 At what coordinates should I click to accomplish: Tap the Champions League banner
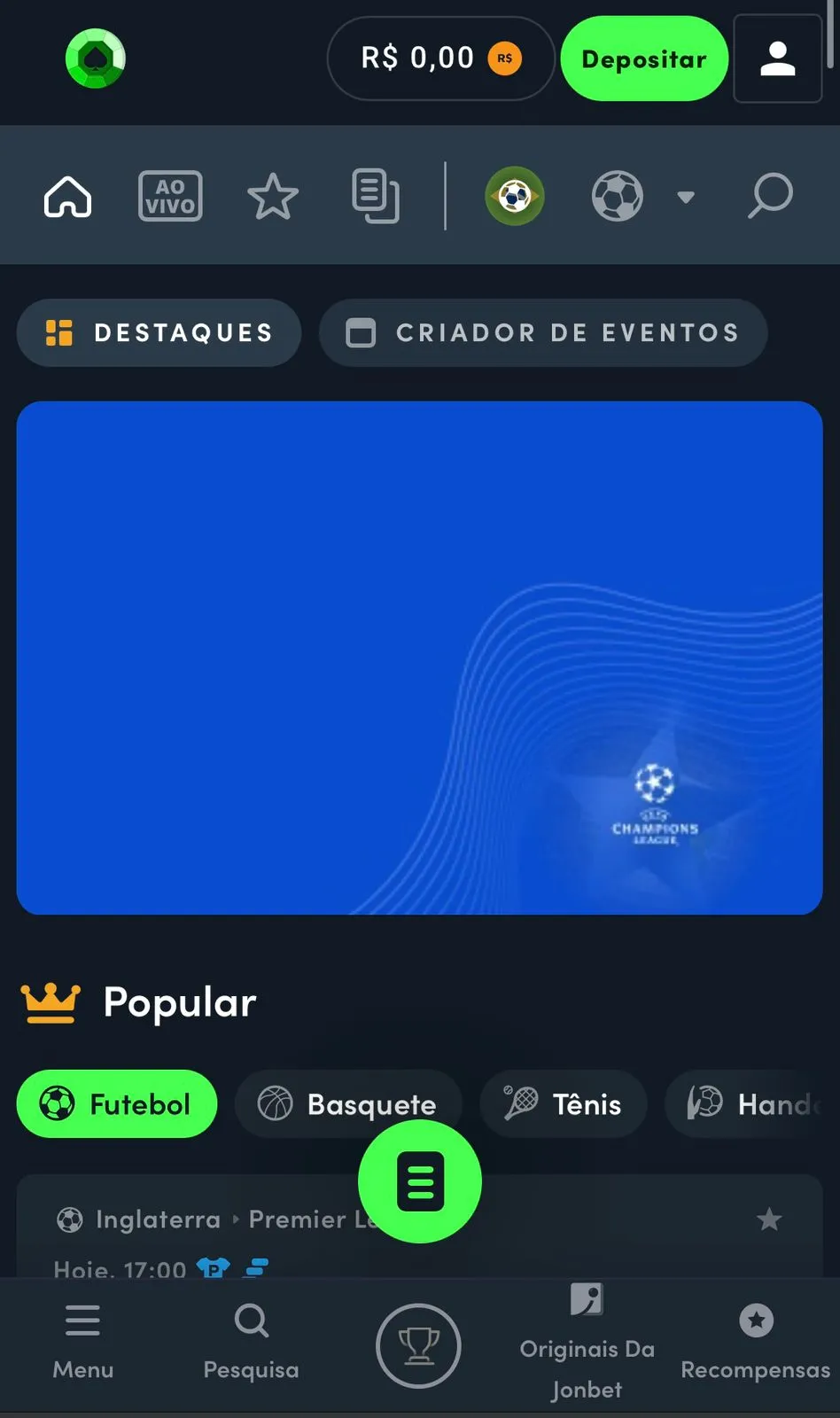[419, 658]
